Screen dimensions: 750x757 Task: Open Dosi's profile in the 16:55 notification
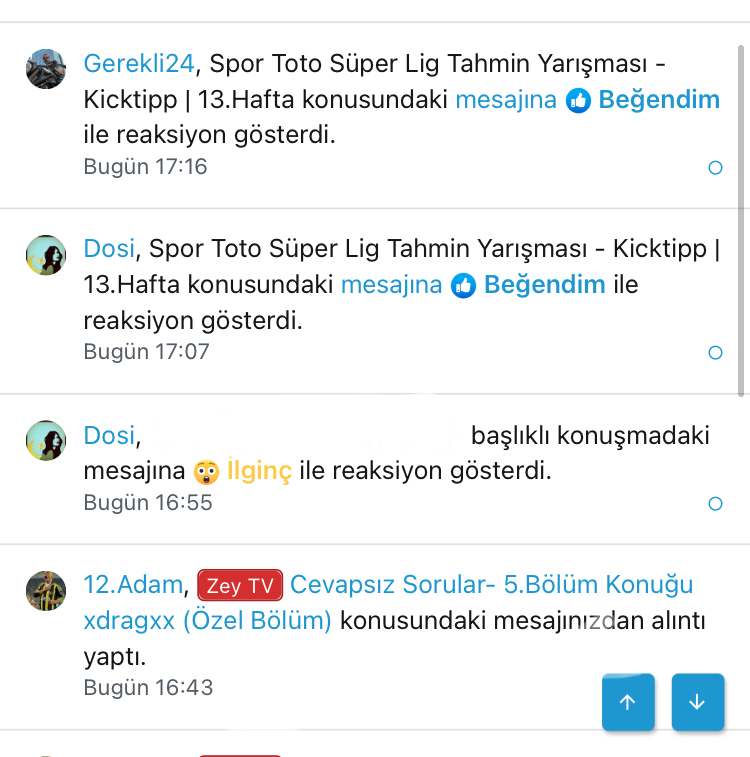(x=108, y=435)
